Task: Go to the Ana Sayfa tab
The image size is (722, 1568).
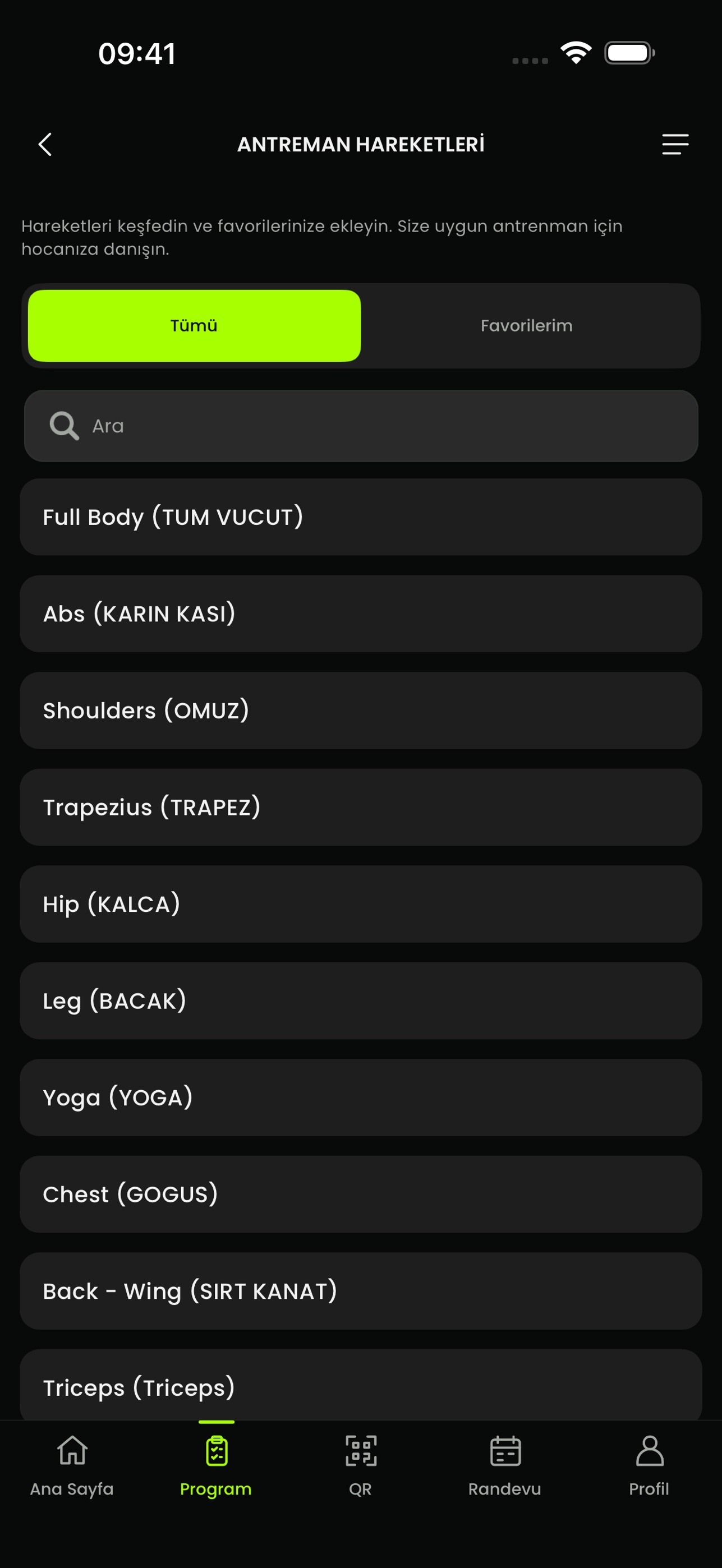Action: click(72, 1466)
